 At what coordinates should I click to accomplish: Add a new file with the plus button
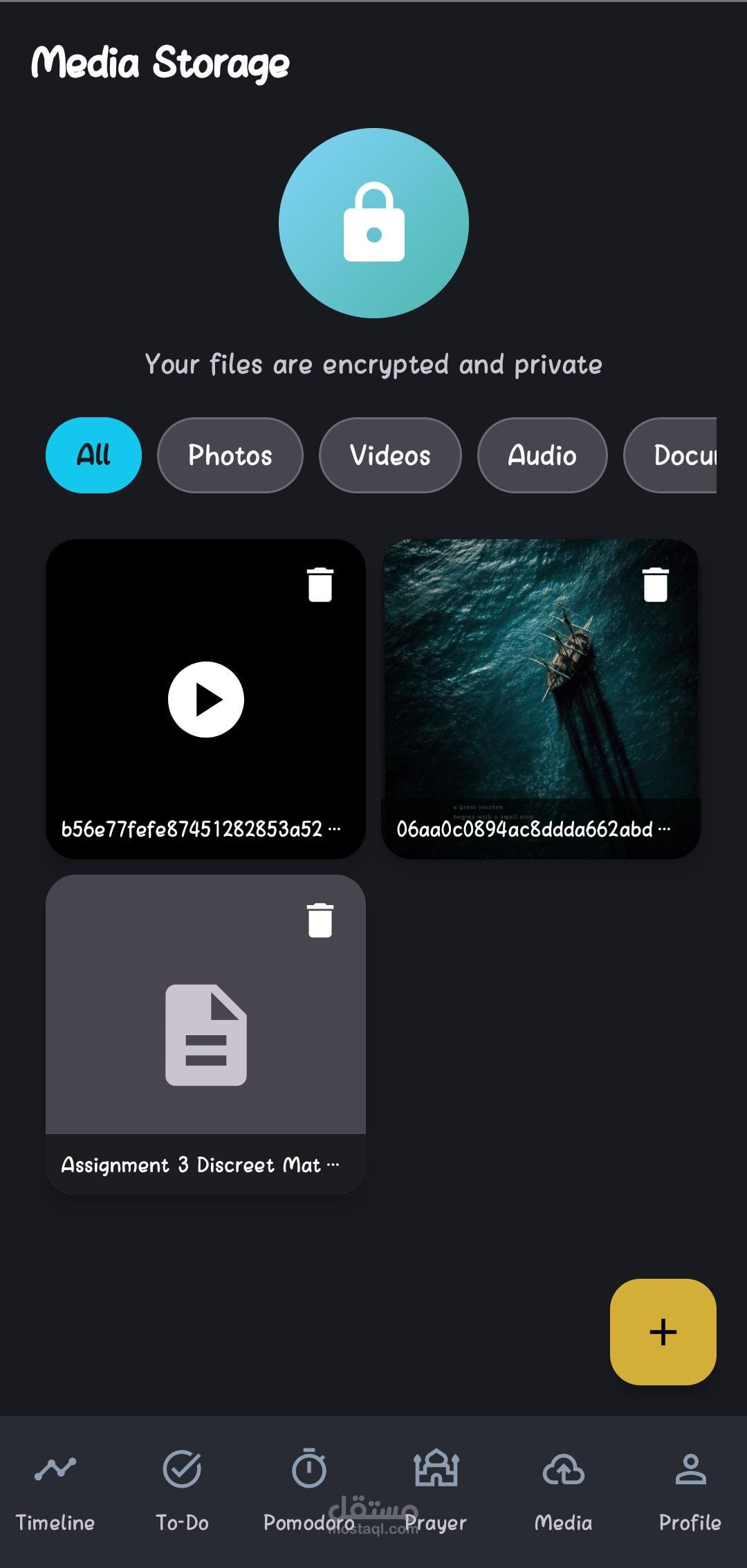663,1331
